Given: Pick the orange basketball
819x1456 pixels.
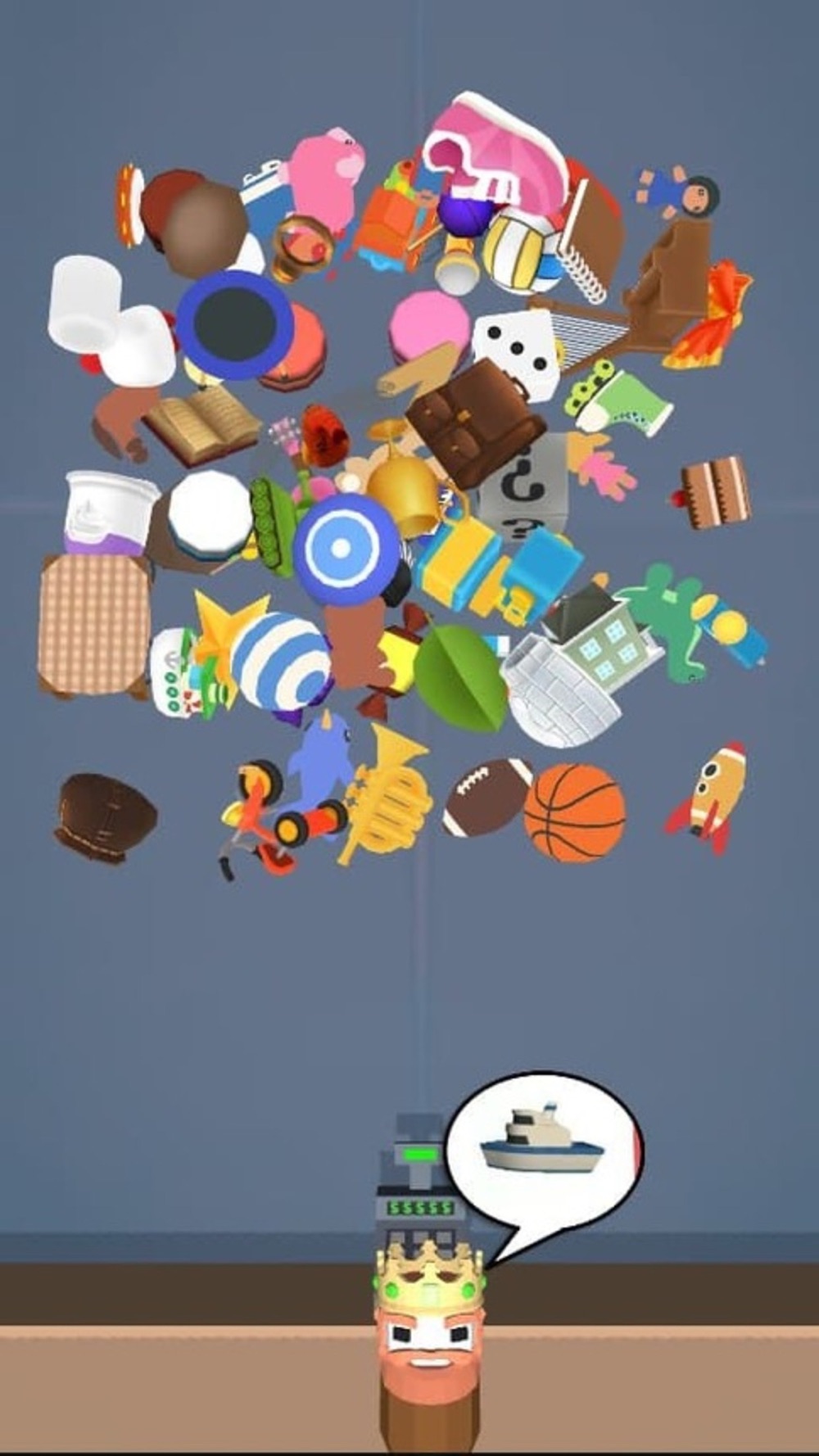Looking at the screenshot, I should (x=574, y=812).
